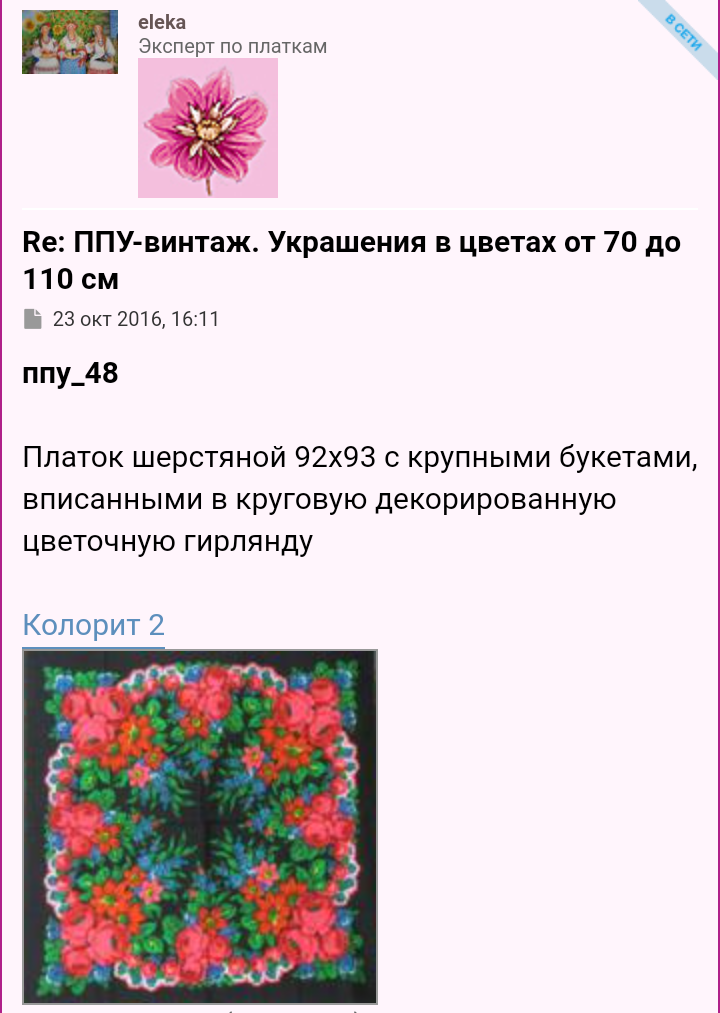Open eleka's profile avatar
The height and width of the screenshot is (1013, 720).
(x=70, y=42)
